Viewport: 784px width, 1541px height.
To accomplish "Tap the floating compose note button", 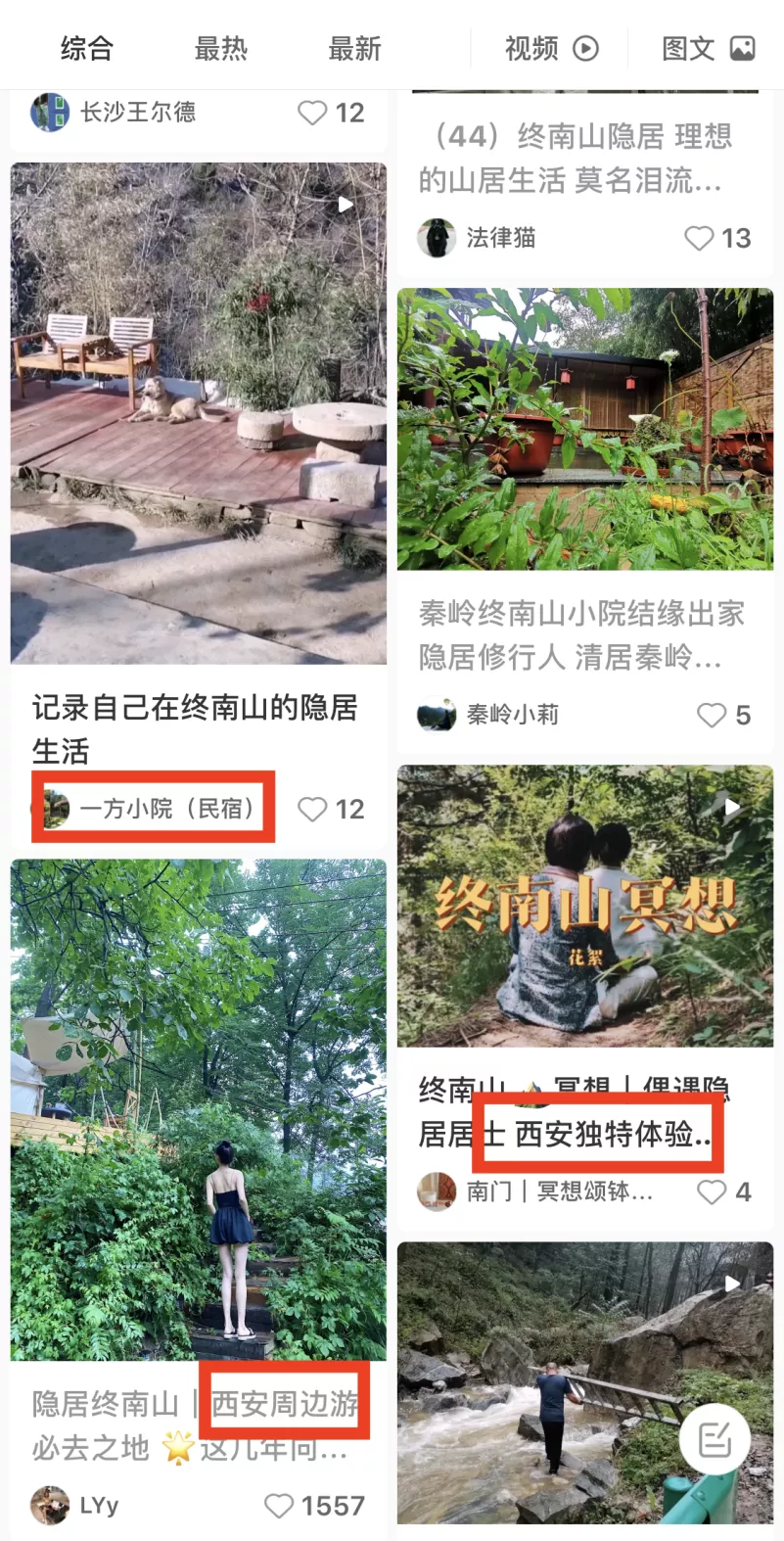I will [715, 1439].
